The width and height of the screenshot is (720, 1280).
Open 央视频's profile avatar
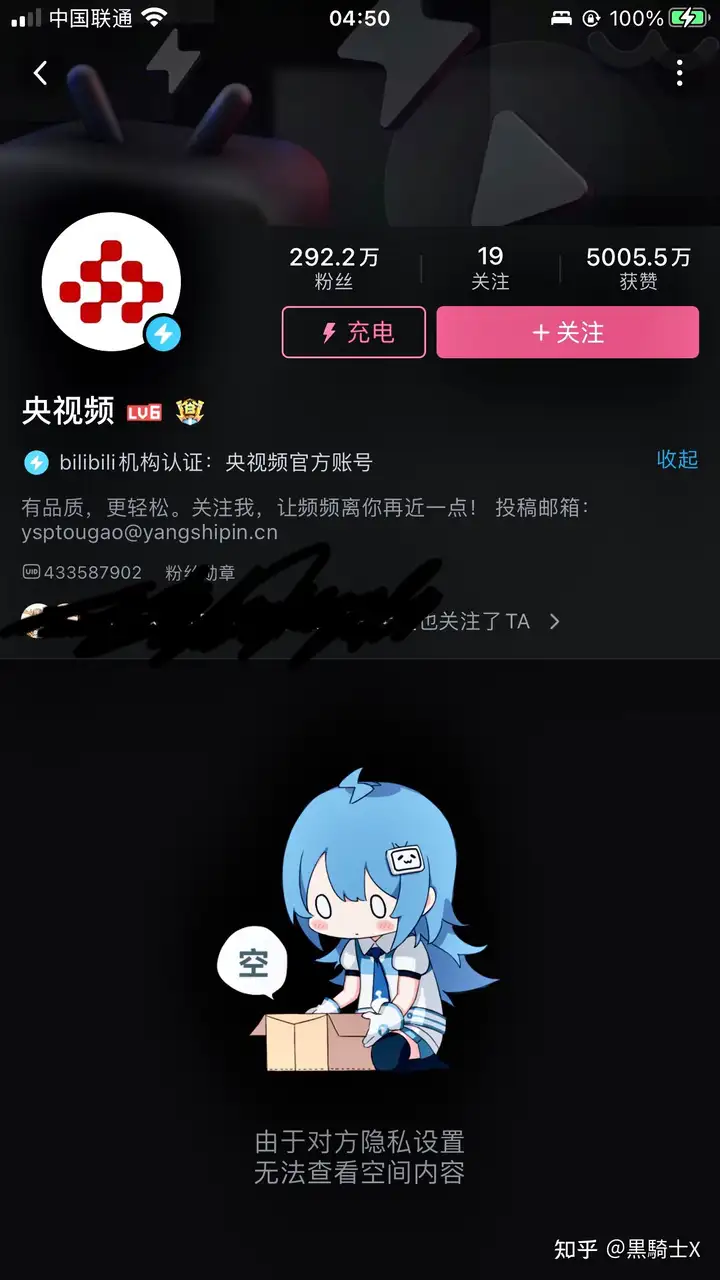coord(110,282)
